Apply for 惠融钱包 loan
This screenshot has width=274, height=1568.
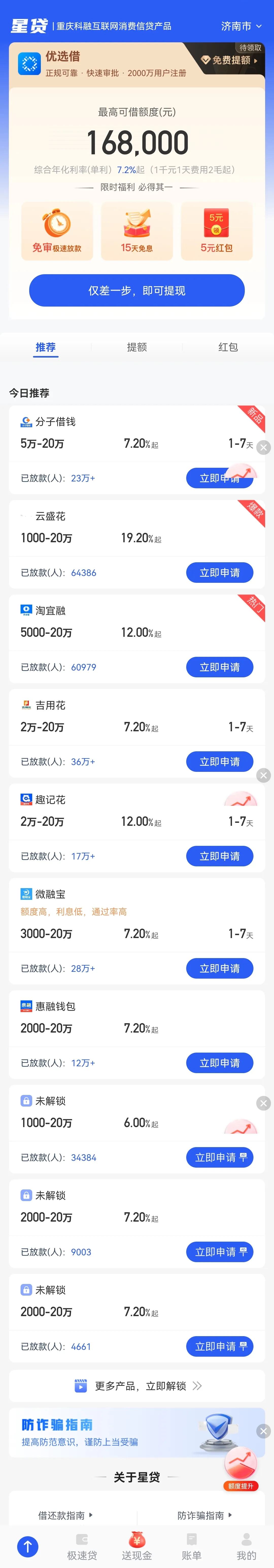click(x=220, y=1063)
